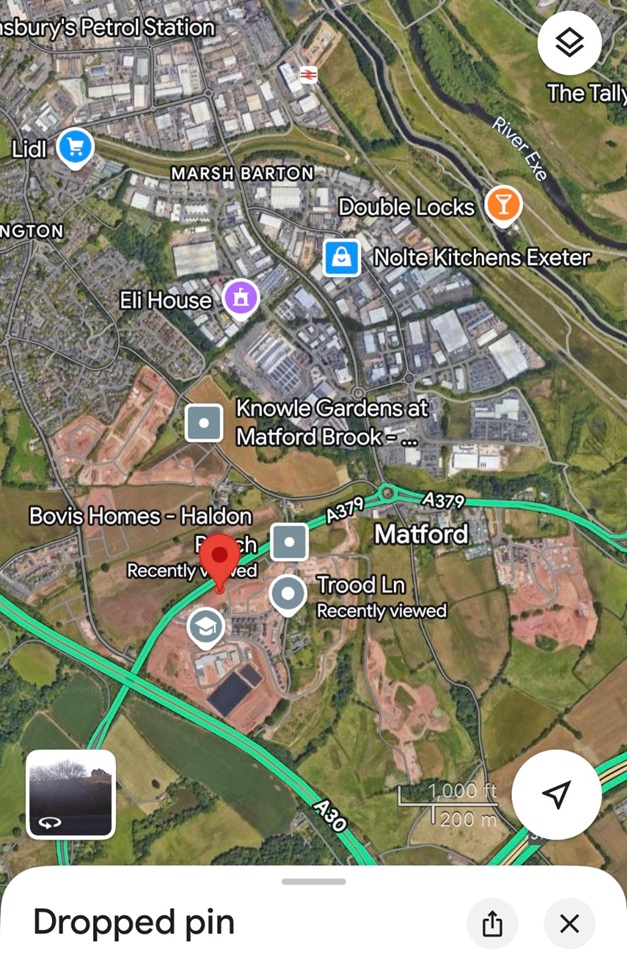Image resolution: width=627 pixels, height=960 pixels.
Task: Open the map layers button
Action: (569, 43)
